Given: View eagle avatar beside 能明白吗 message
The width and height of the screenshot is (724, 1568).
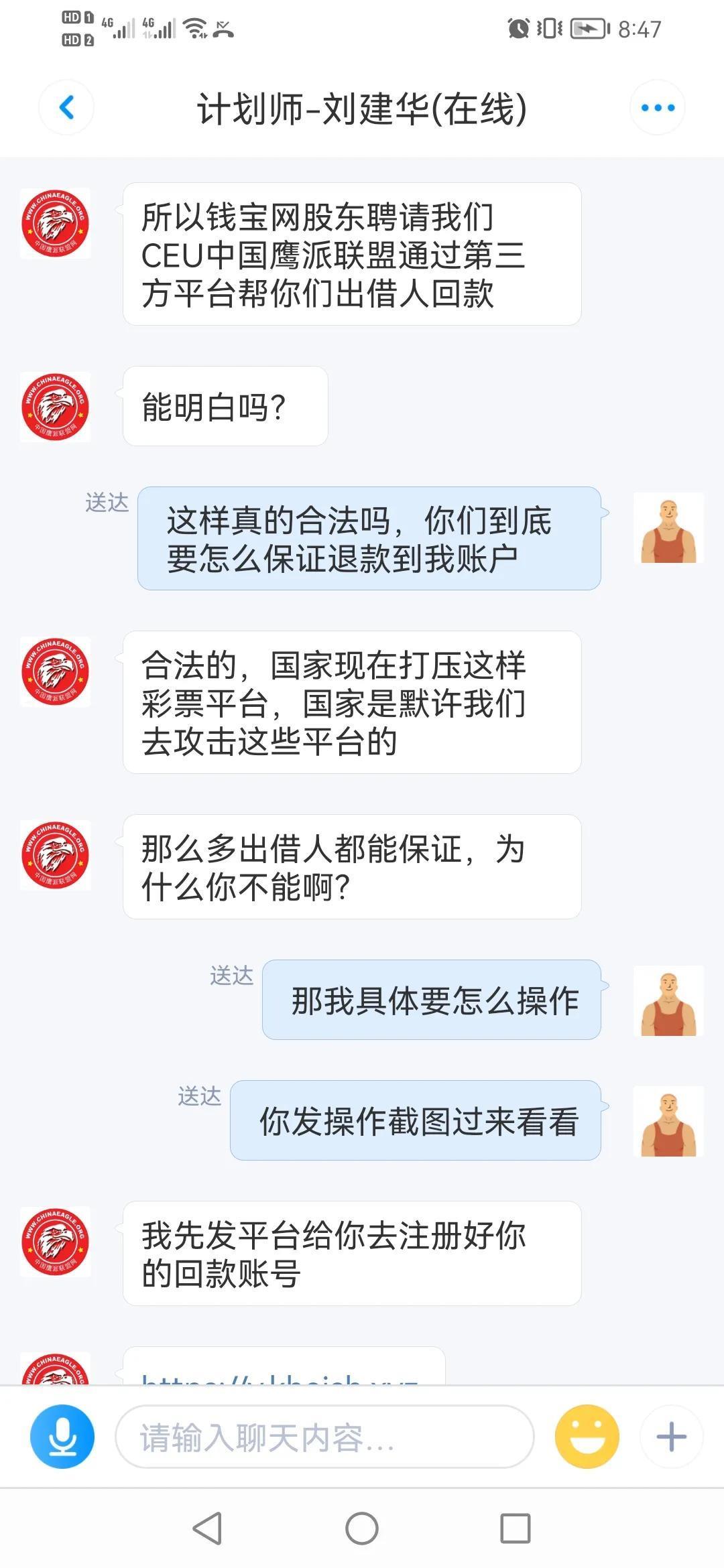Looking at the screenshot, I should 55,407.
